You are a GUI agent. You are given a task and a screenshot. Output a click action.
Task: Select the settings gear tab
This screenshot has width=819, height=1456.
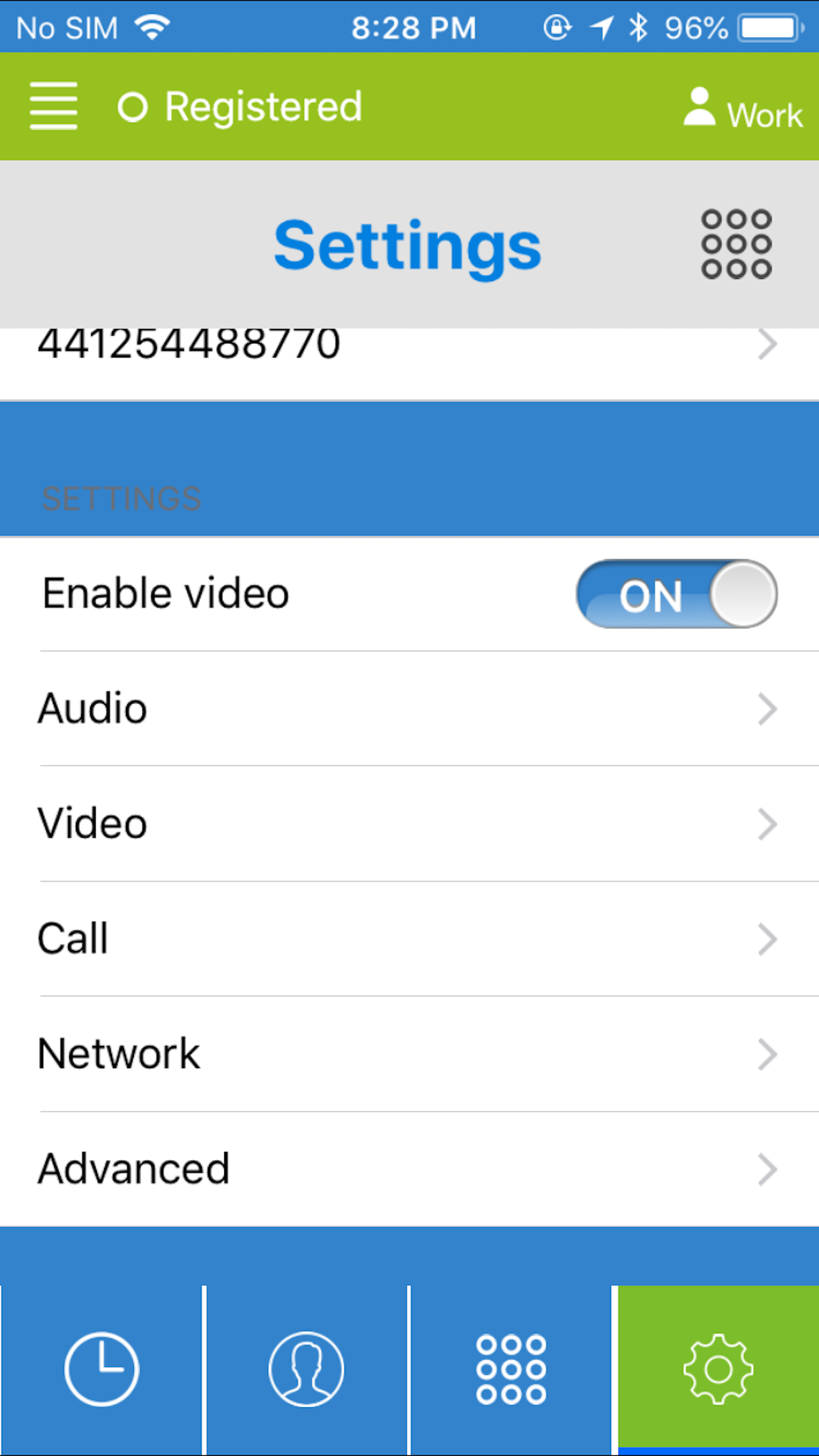[718, 1369]
